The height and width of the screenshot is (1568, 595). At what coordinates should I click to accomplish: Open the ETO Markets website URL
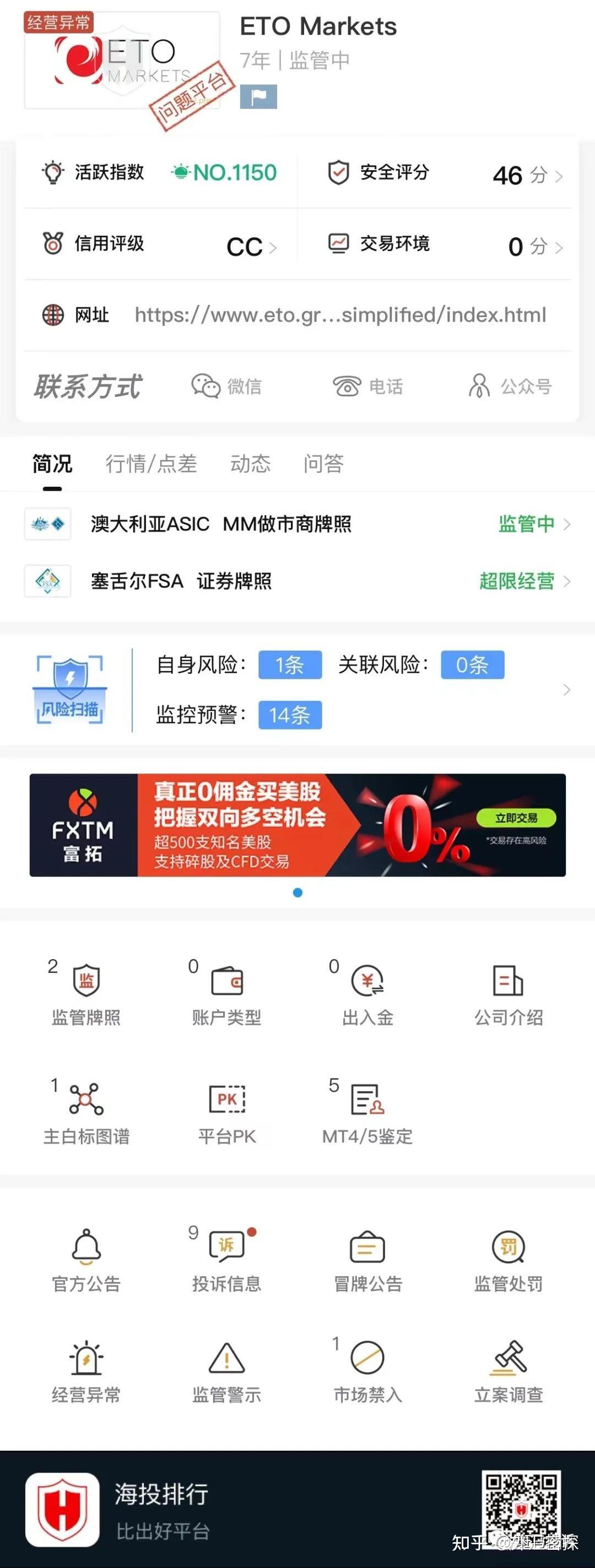(x=340, y=315)
